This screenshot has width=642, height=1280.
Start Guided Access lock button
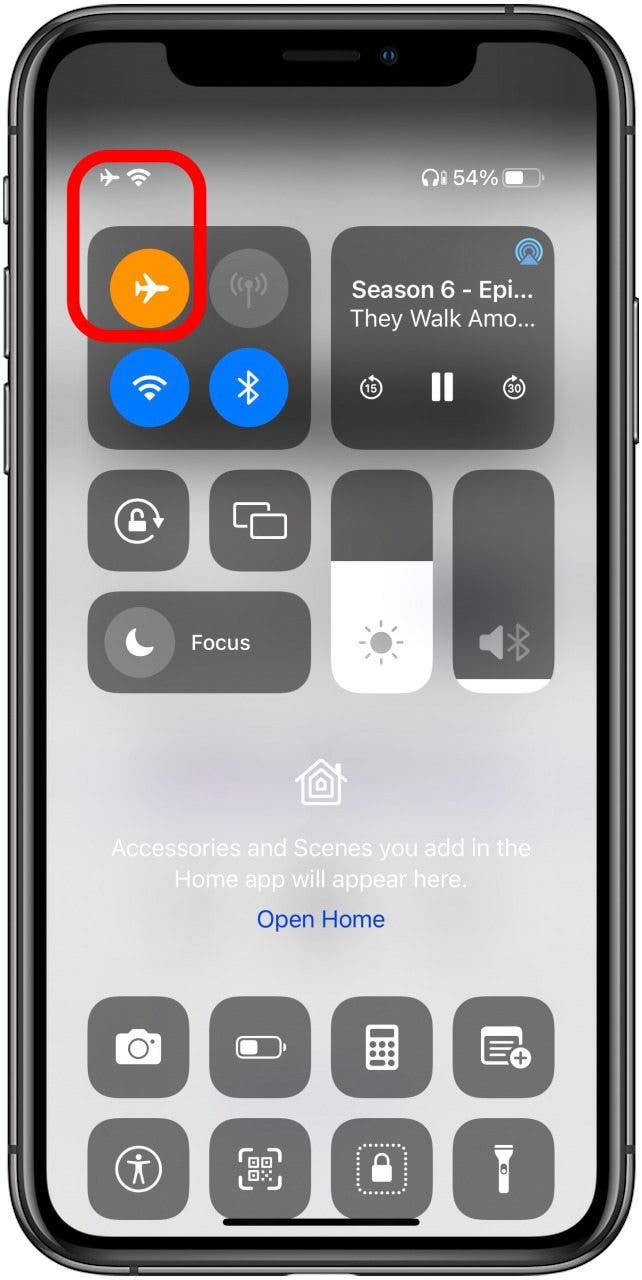point(382,1169)
